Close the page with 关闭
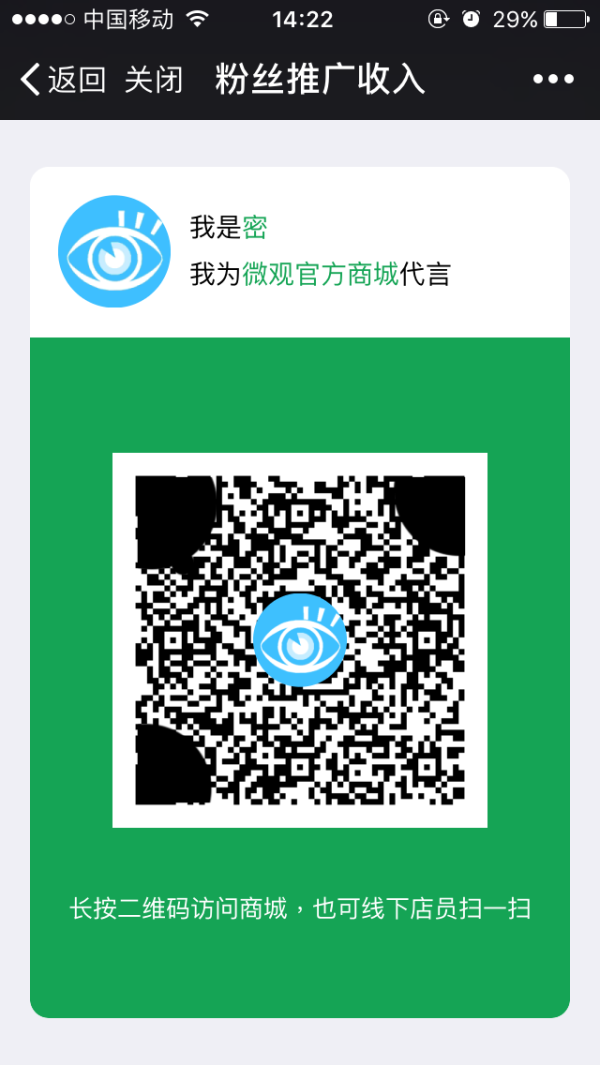Viewport: 600px width, 1065px height. (x=154, y=80)
